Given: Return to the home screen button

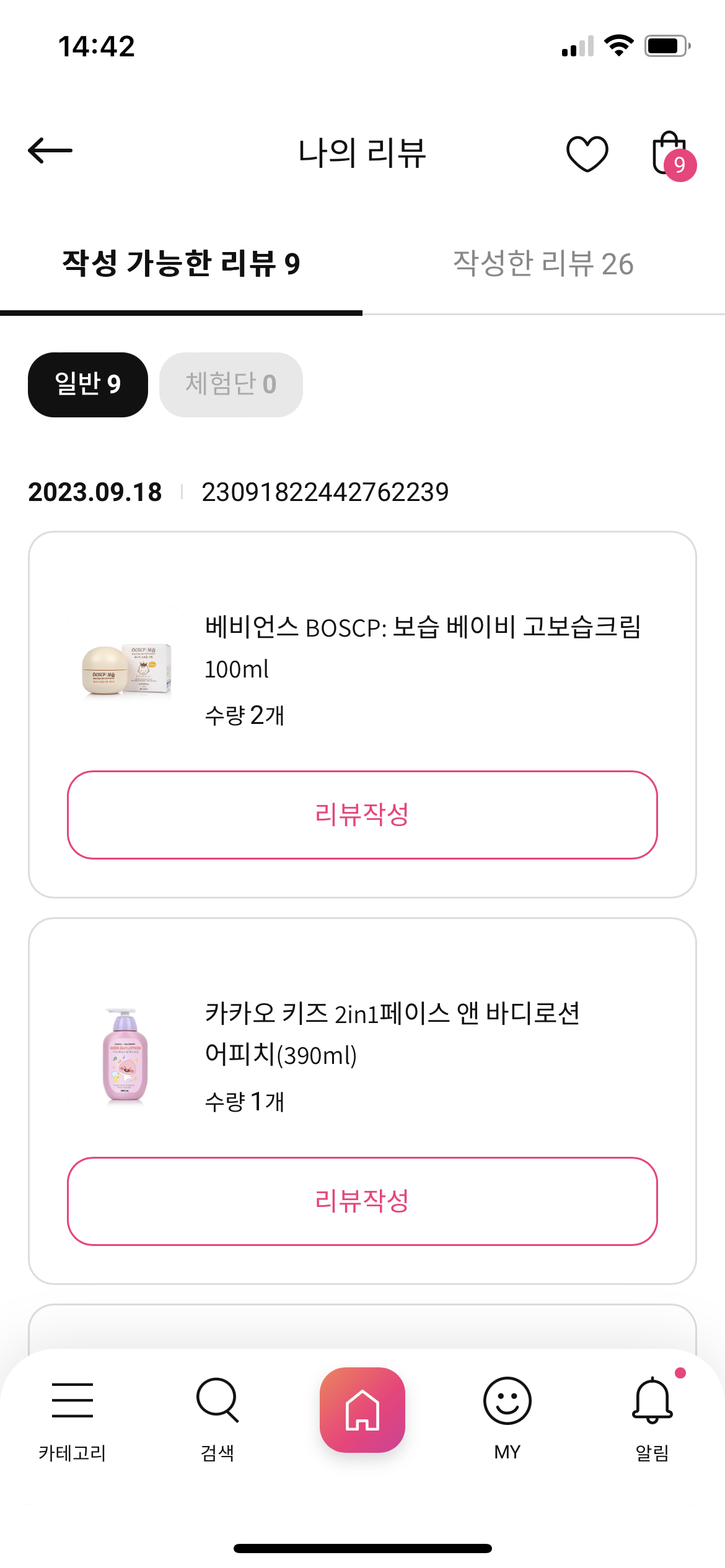Looking at the screenshot, I should [x=362, y=1409].
